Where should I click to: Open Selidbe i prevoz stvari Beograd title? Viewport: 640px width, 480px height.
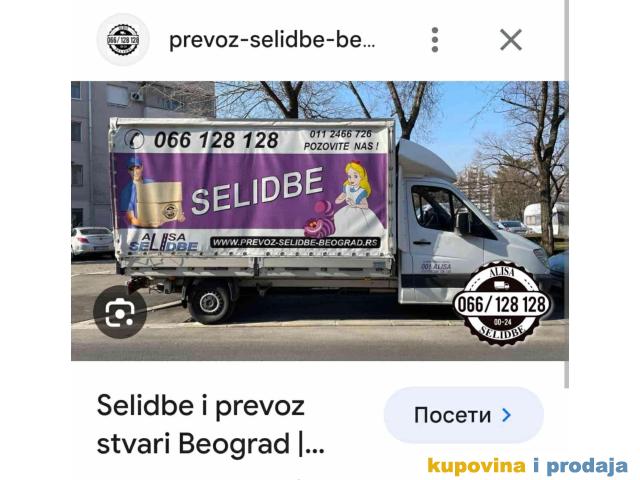[x=210, y=425]
